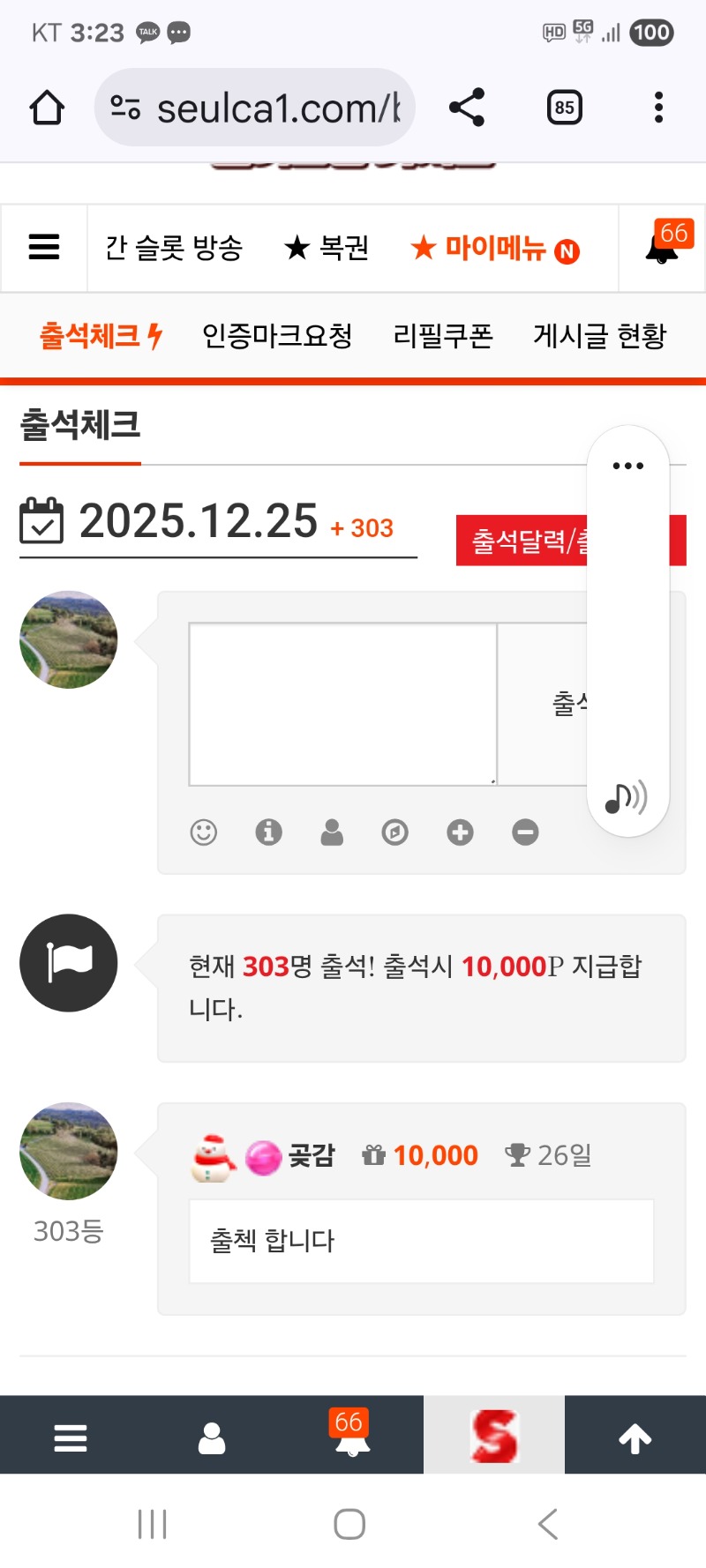Select the 마이메뉴 menu
706x1568 pixels.
click(494, 249)
